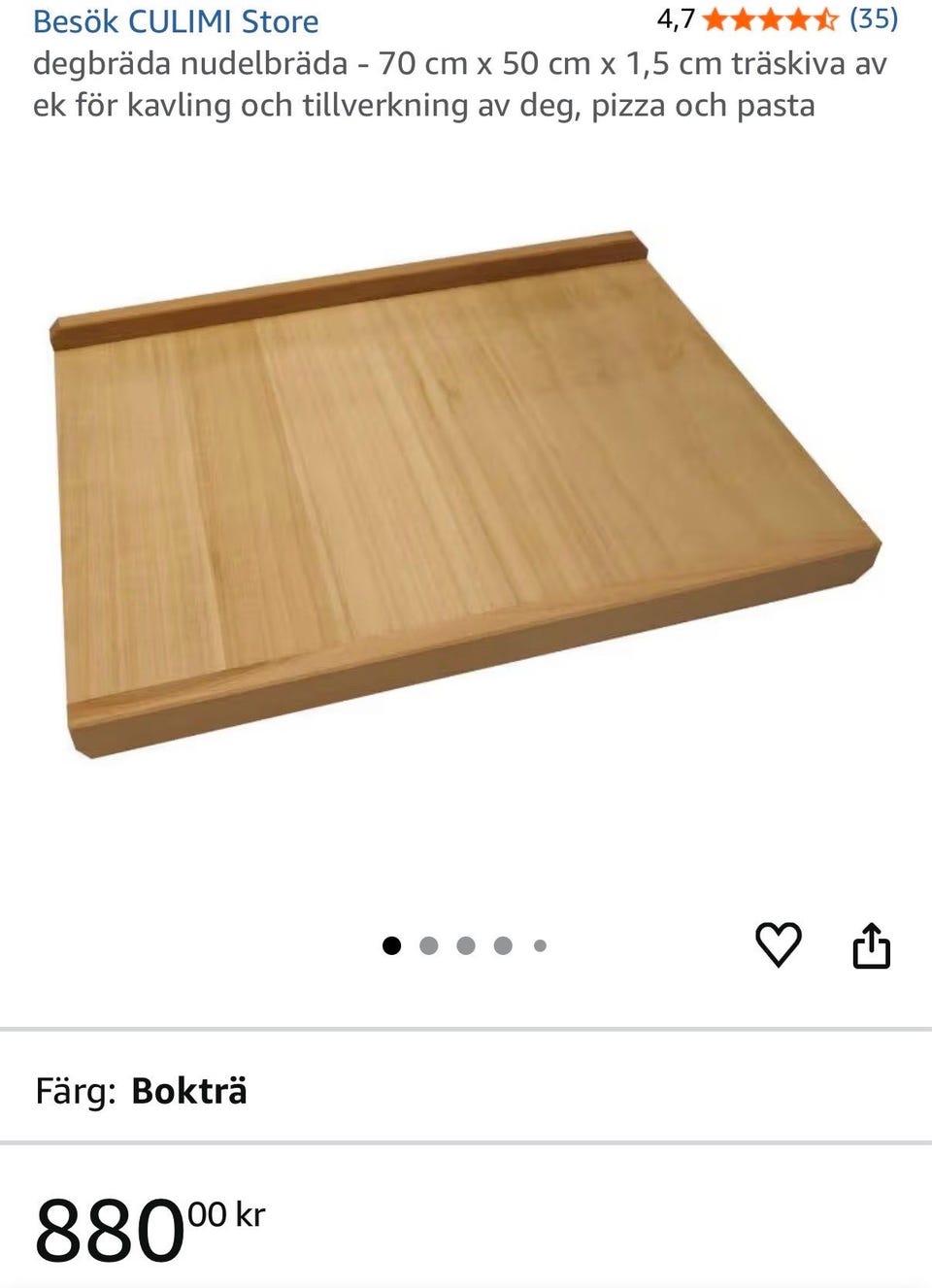Tap the half-star at rating's end
The height and width of the screenshot is (1288, 932).
coord(826,19)
